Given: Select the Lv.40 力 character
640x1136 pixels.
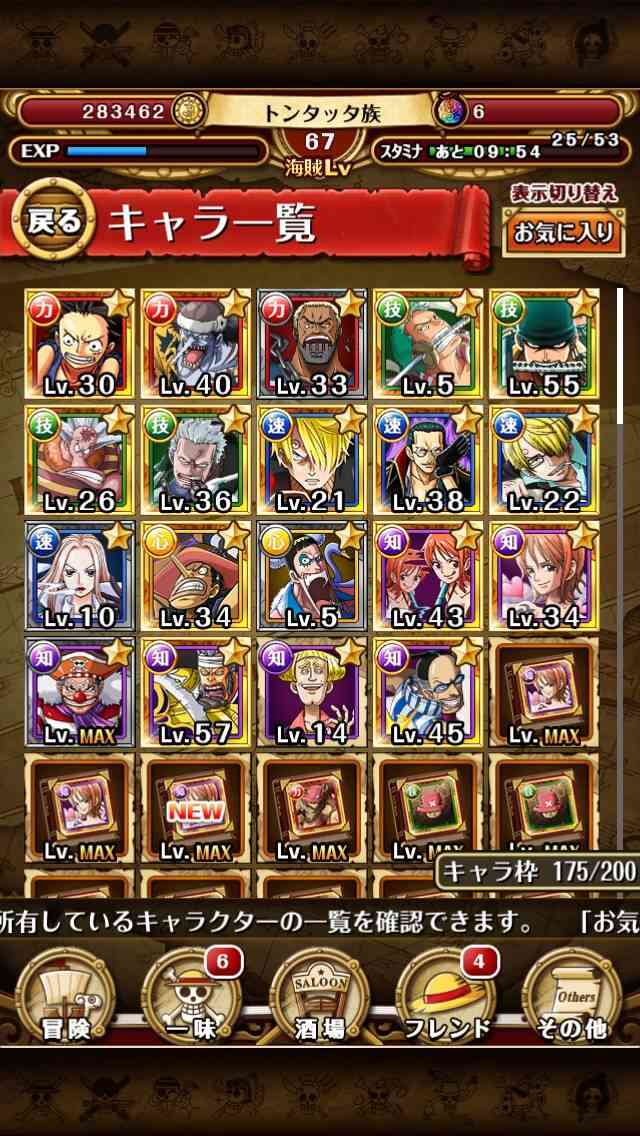Looking at the screenshot, I should tap(196, 344).
